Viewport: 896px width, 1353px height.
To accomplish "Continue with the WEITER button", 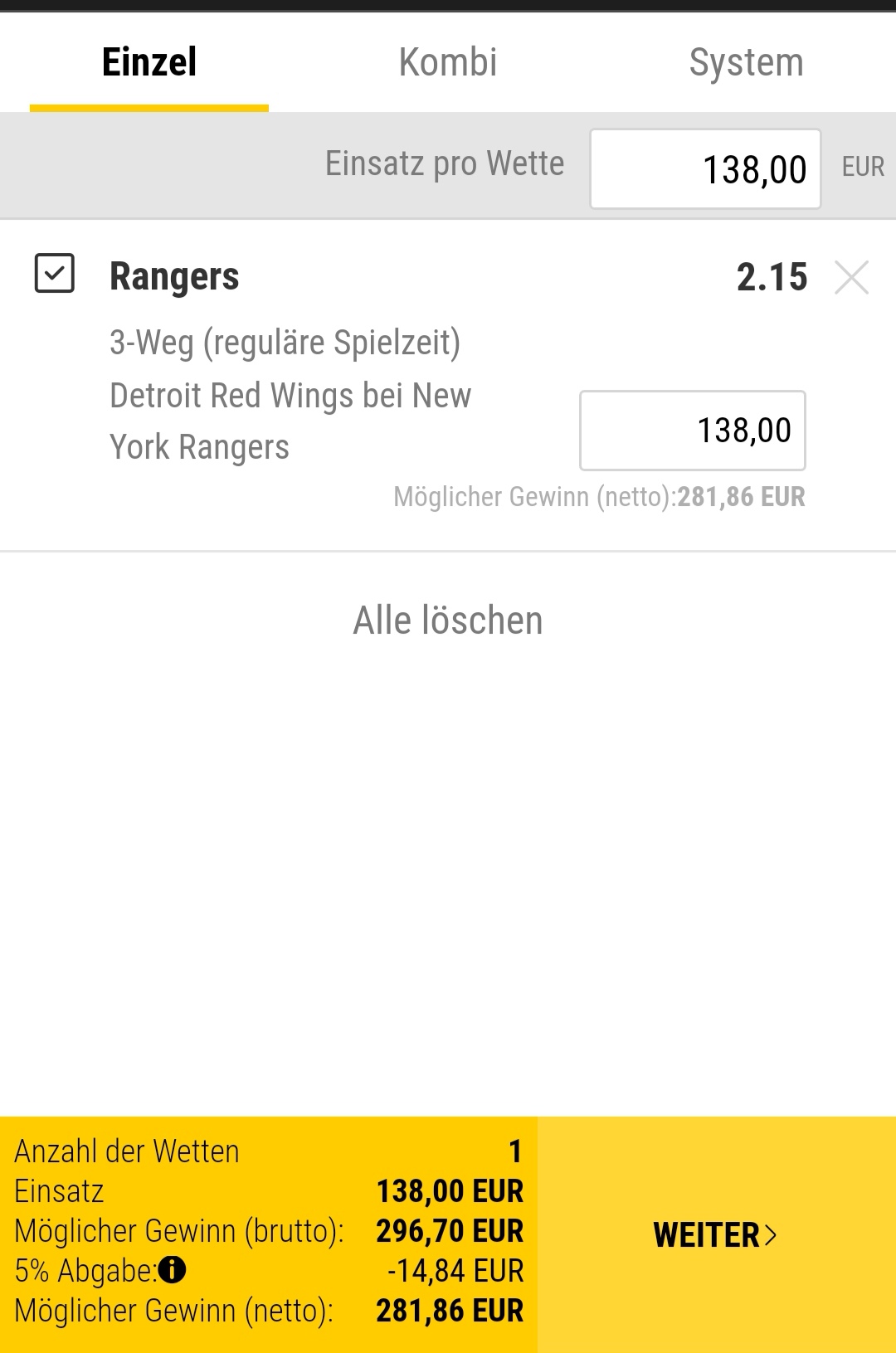I will pos(716,1234).
